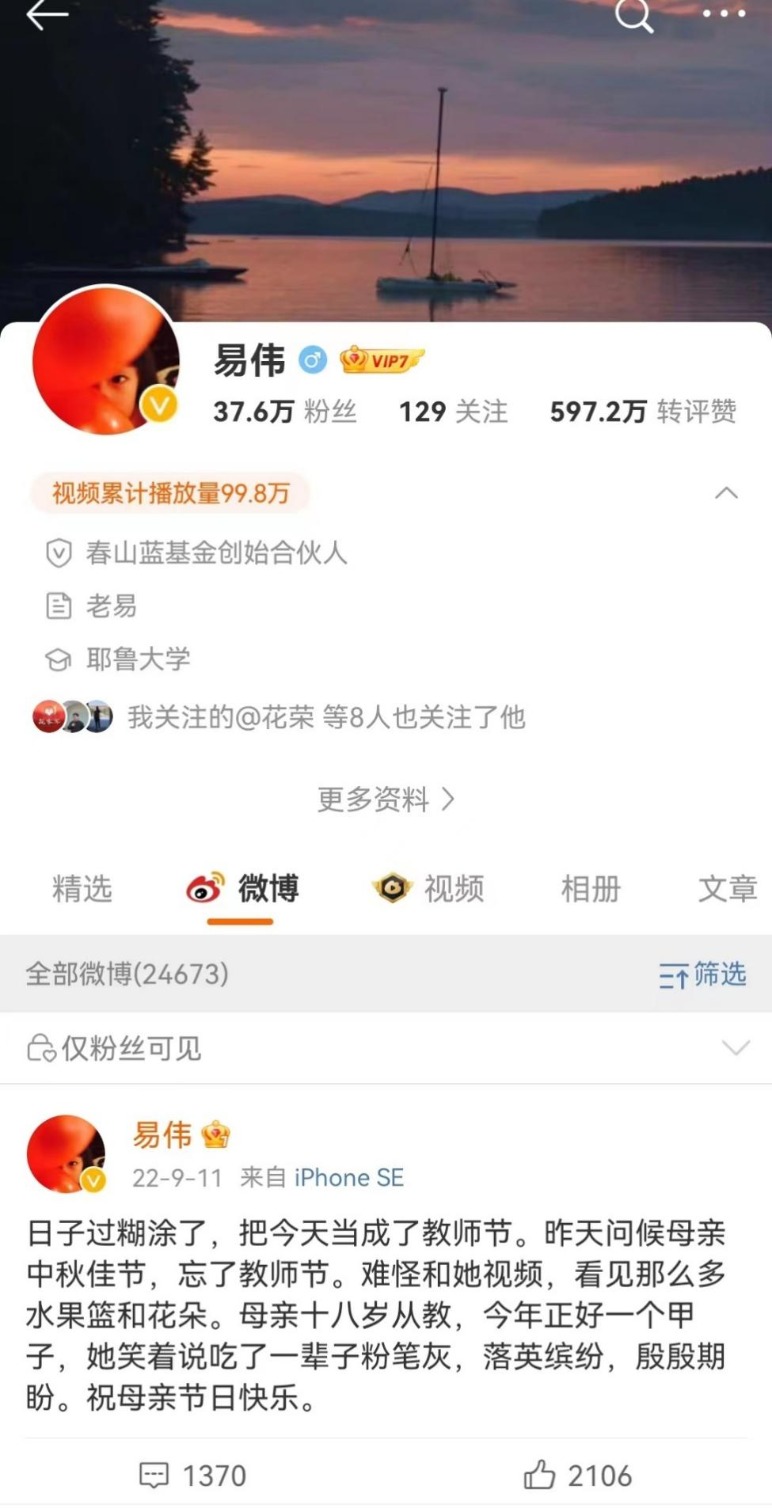This screenshot has height=1508, width=772.
Task: Open search on this profile
Action: click(x=633, y=16)
